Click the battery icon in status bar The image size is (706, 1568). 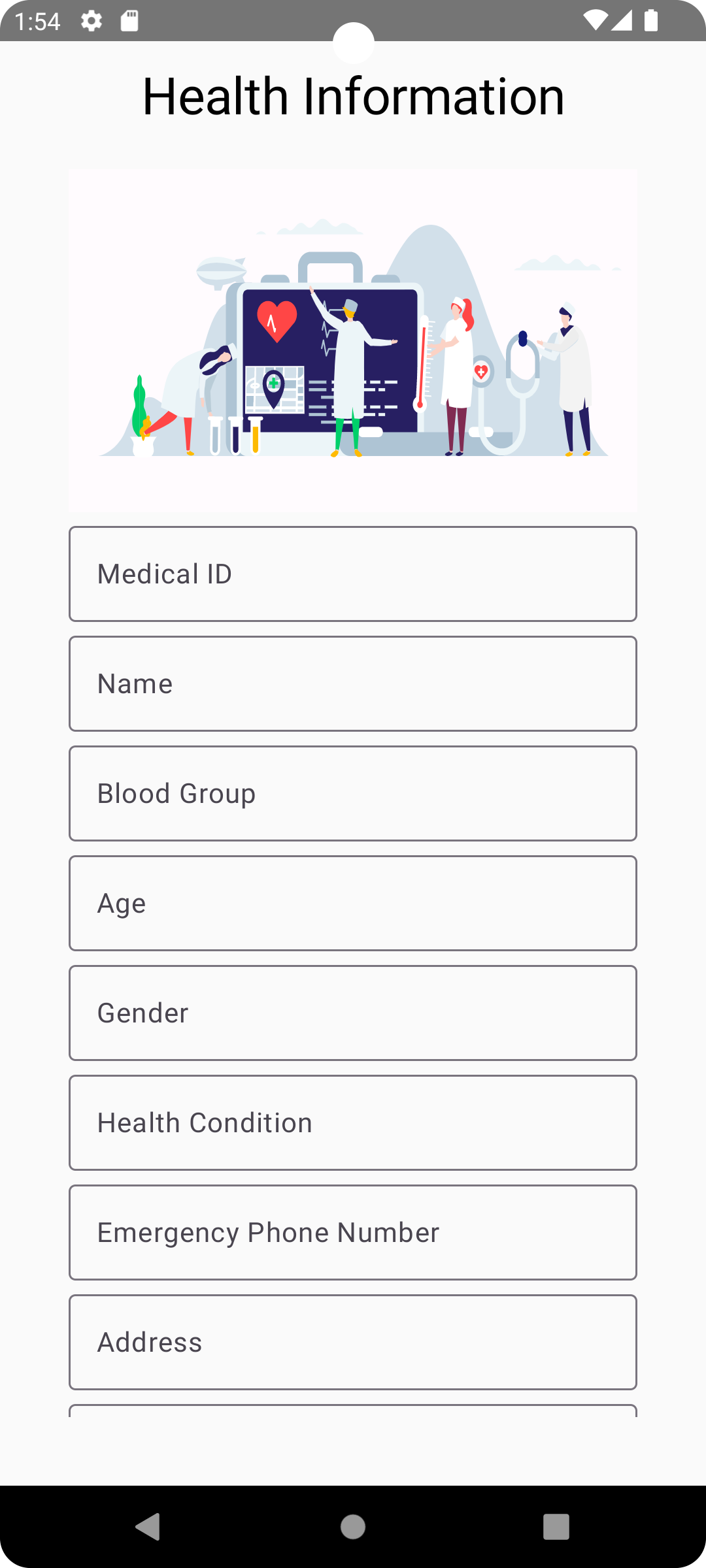coord(649,20)
